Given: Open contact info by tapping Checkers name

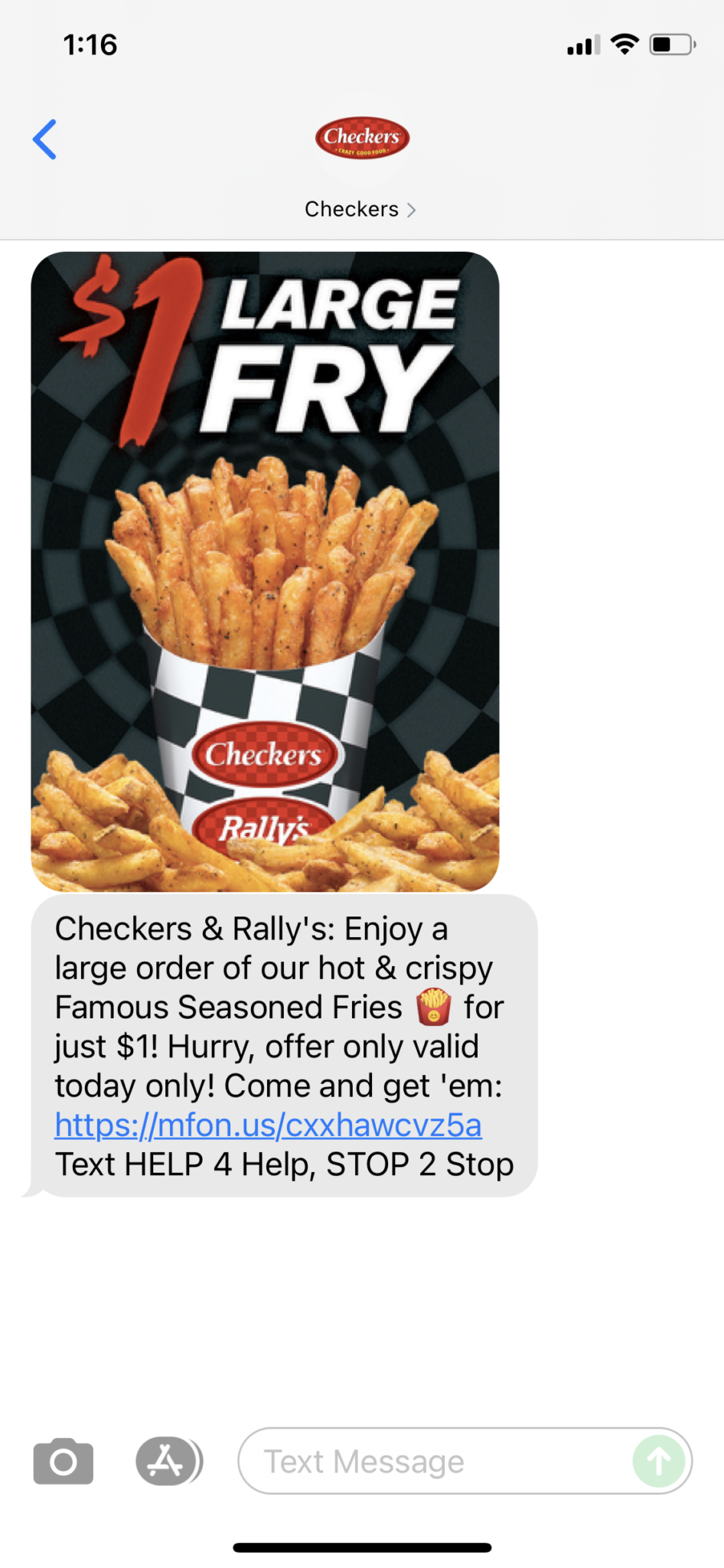Looking at the screenshot, I should pos(352,209).
